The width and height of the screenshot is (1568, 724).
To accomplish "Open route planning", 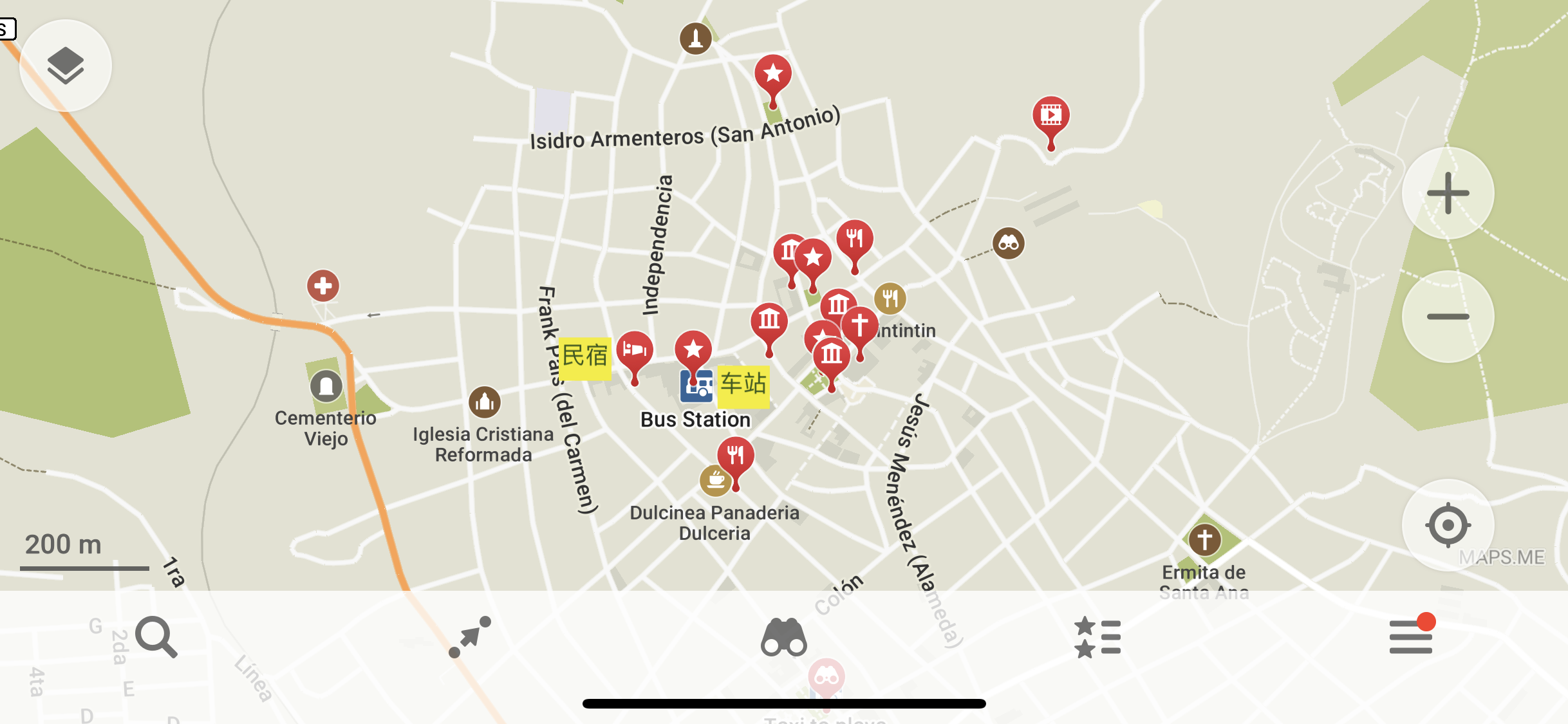I will pos(470,637).
